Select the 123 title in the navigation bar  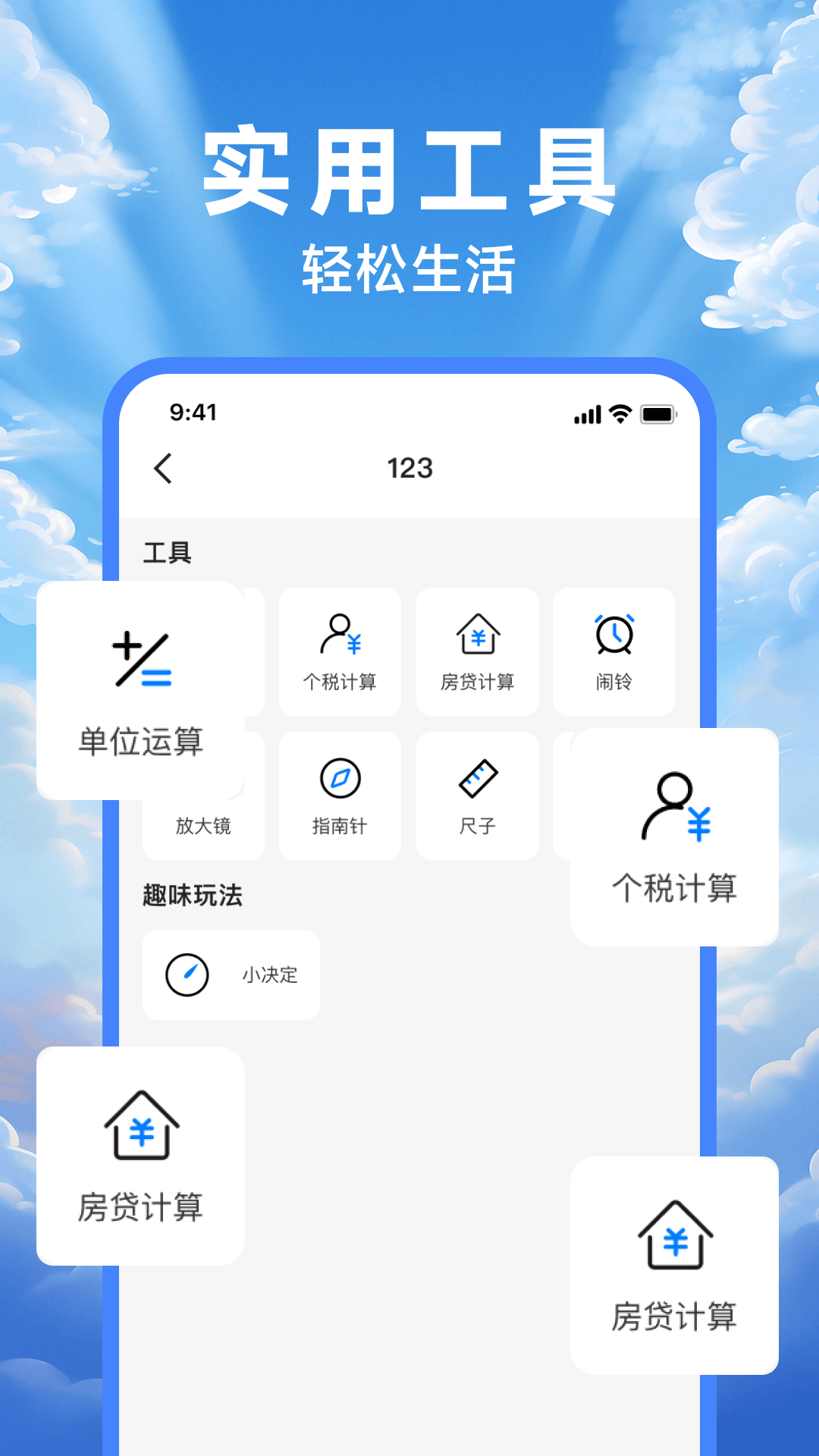(x=409, y=468)
